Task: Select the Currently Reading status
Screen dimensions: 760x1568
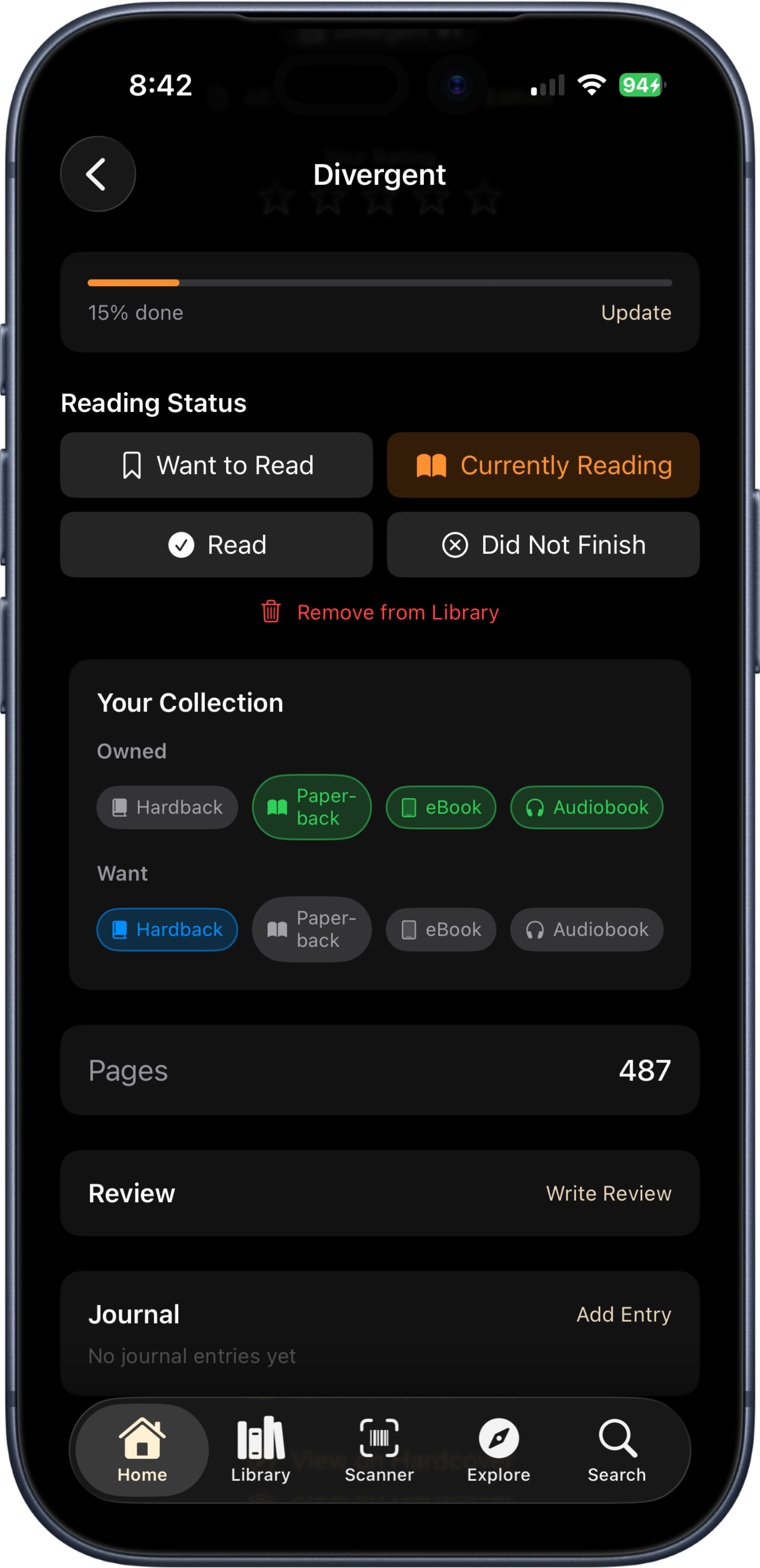Action: 543,465
